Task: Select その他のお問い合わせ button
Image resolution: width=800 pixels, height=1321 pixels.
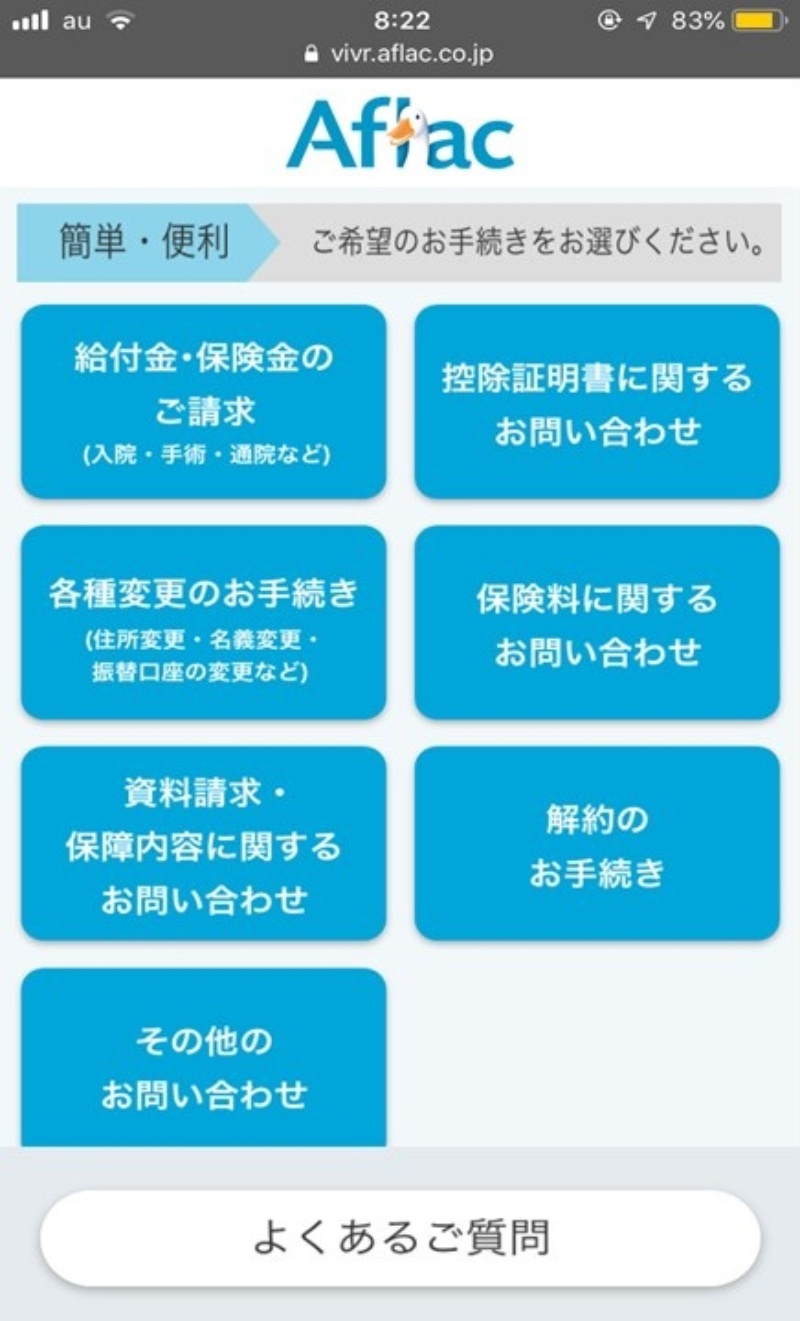Action: coord(203,1062)
